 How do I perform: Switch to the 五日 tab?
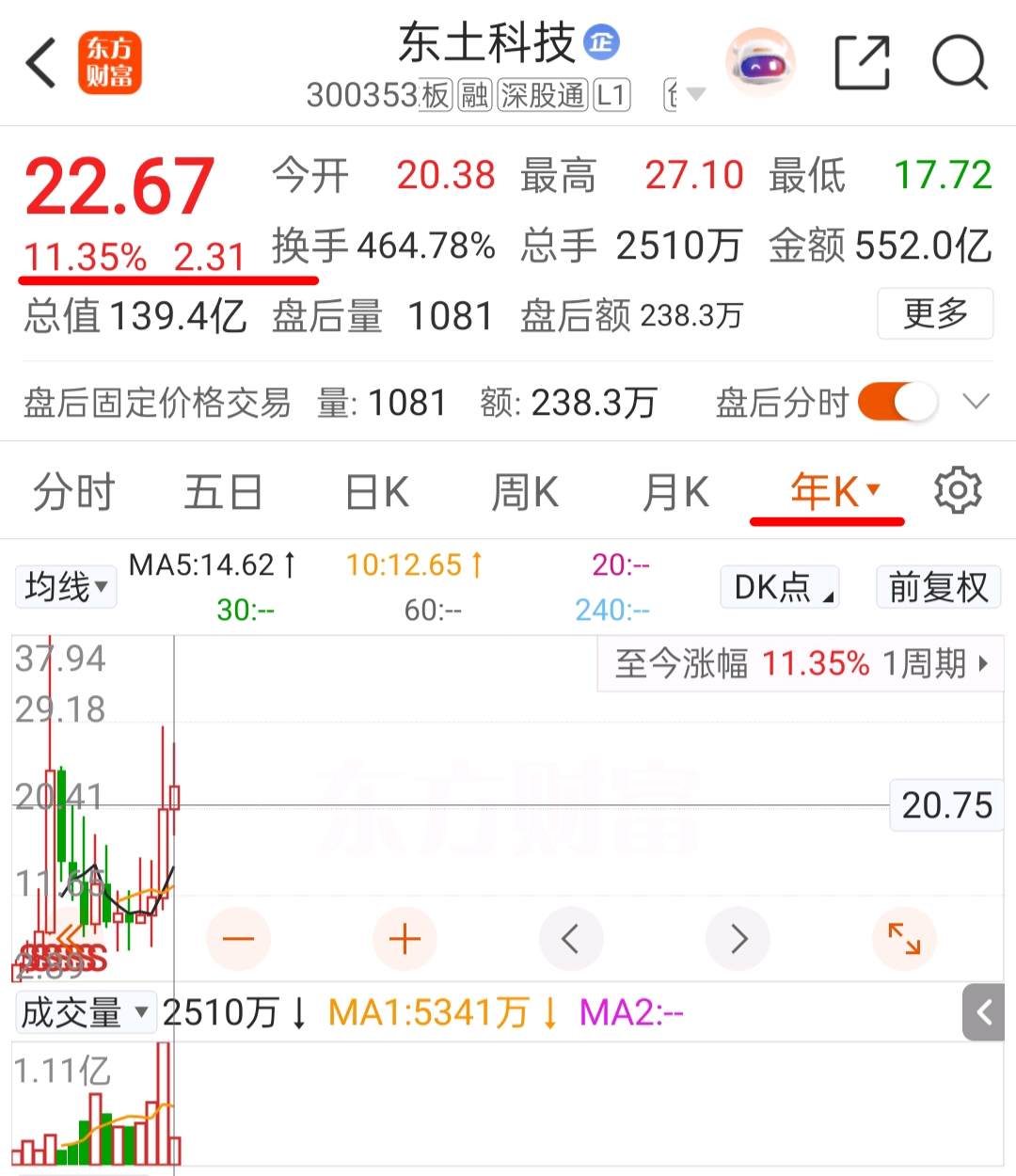coord(223,492)
